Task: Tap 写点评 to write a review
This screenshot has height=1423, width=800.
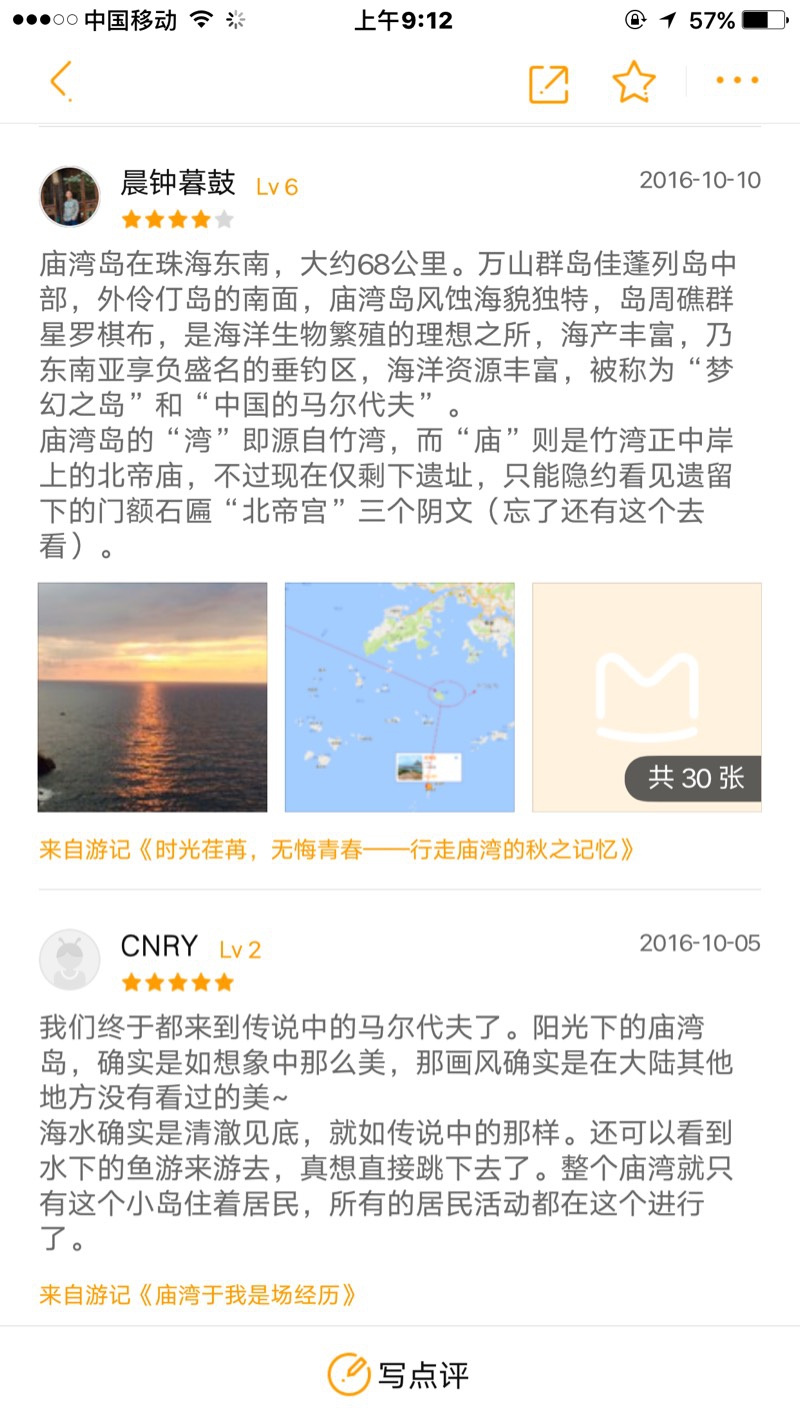Action: click(x=400, y=1375)
